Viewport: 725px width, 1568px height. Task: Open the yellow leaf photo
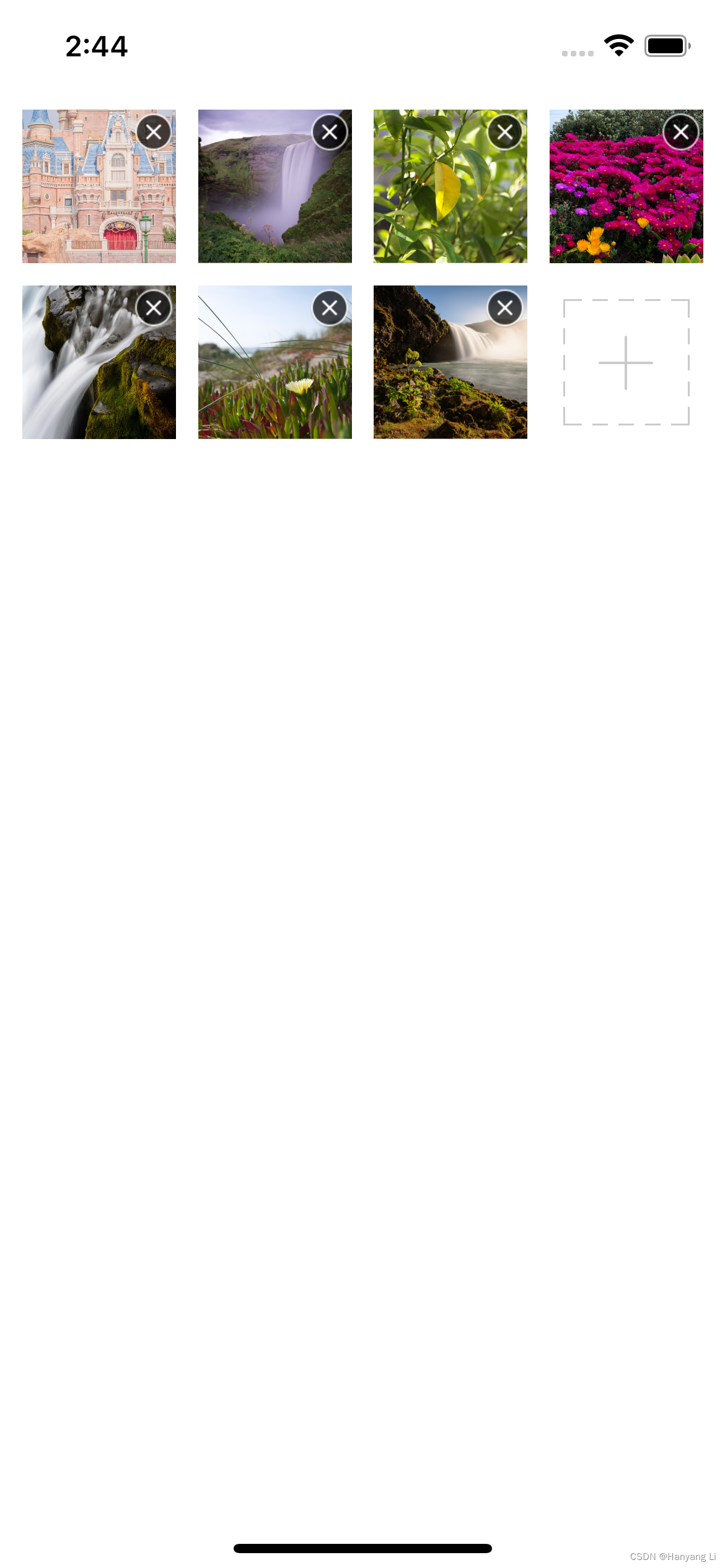450,186
